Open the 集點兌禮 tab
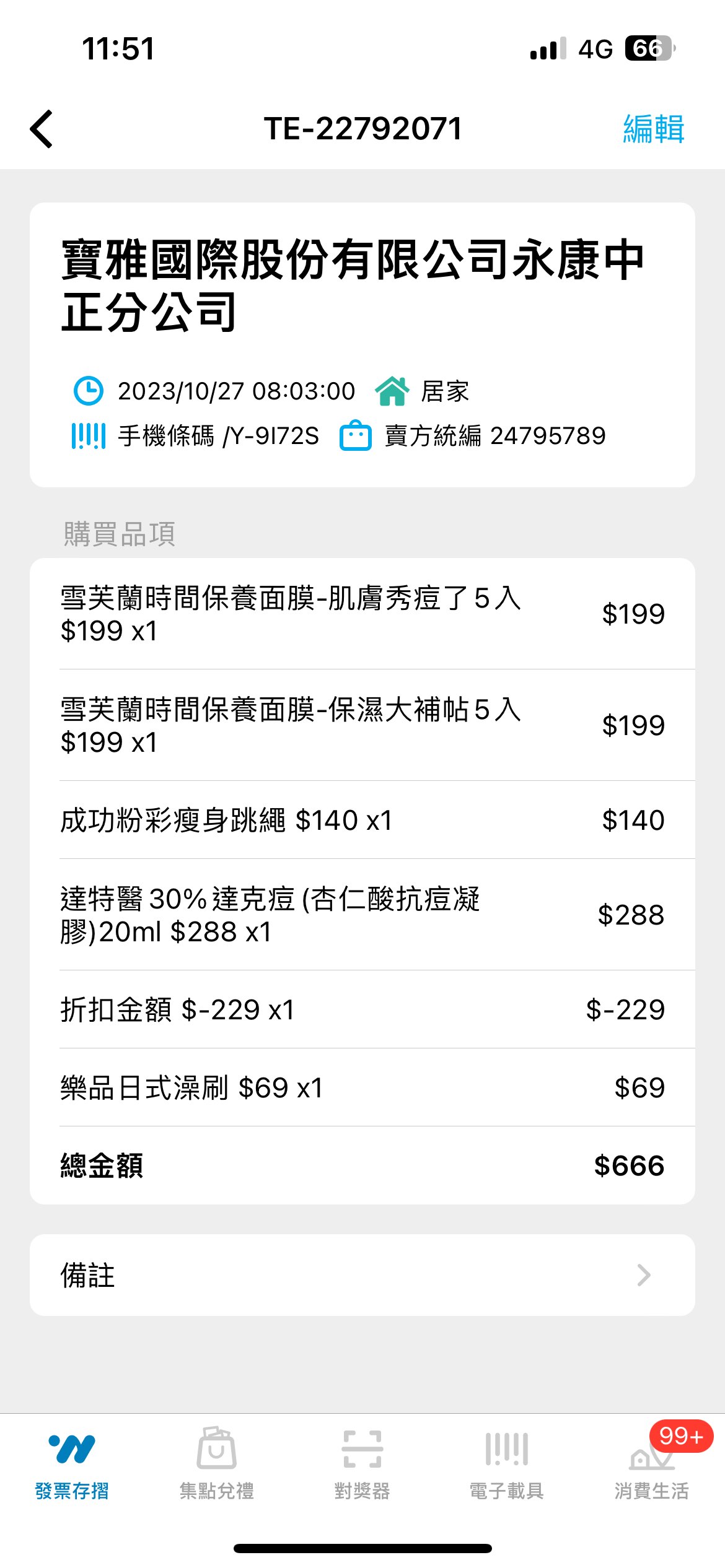This screenshot has width=725, height=1568. pyautogui.click(x=217, y=1465)
